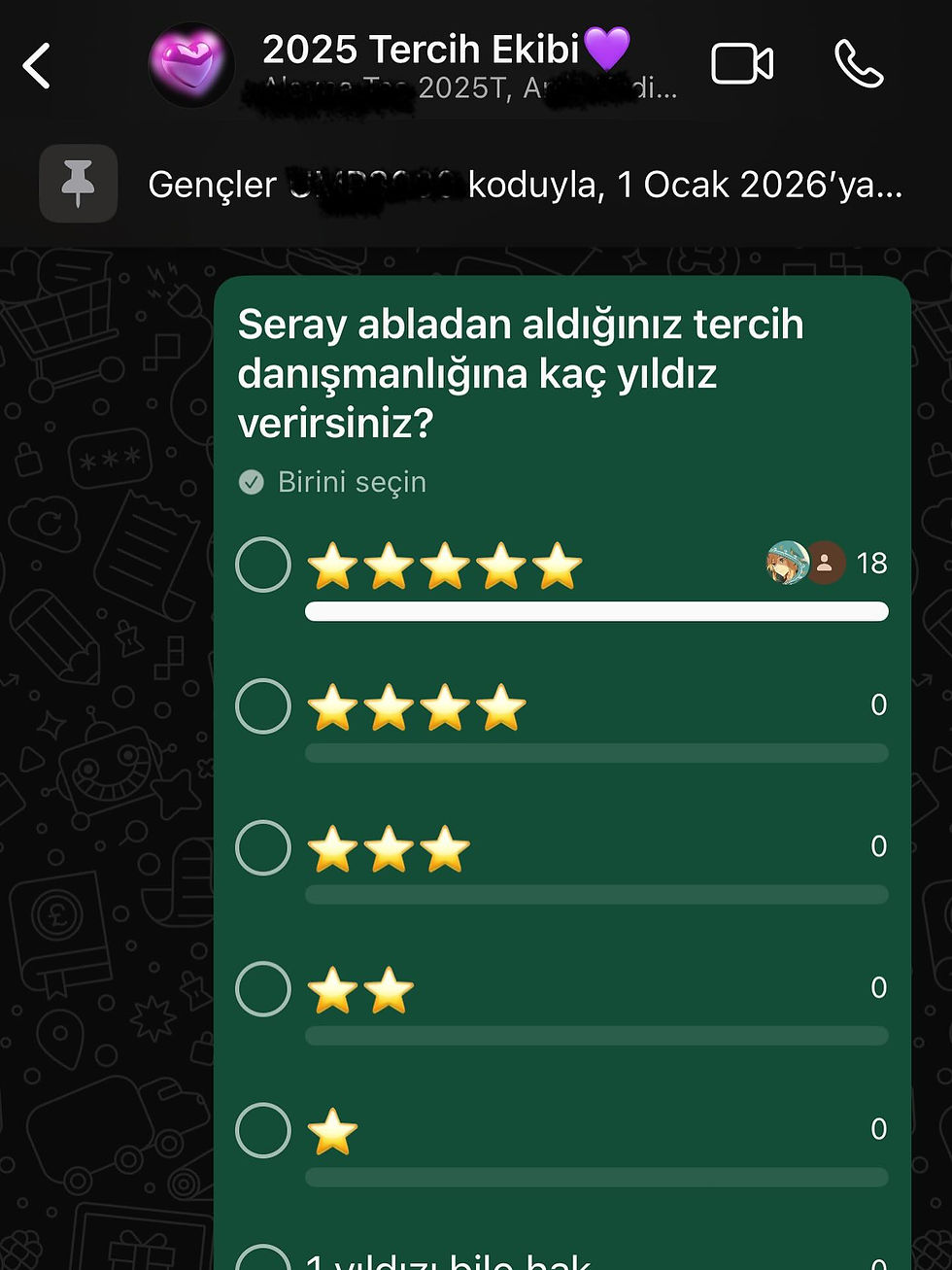Viewport: 952px width, 1270px height.
Task: Start a video call in the group
Action: pos(743,63)
